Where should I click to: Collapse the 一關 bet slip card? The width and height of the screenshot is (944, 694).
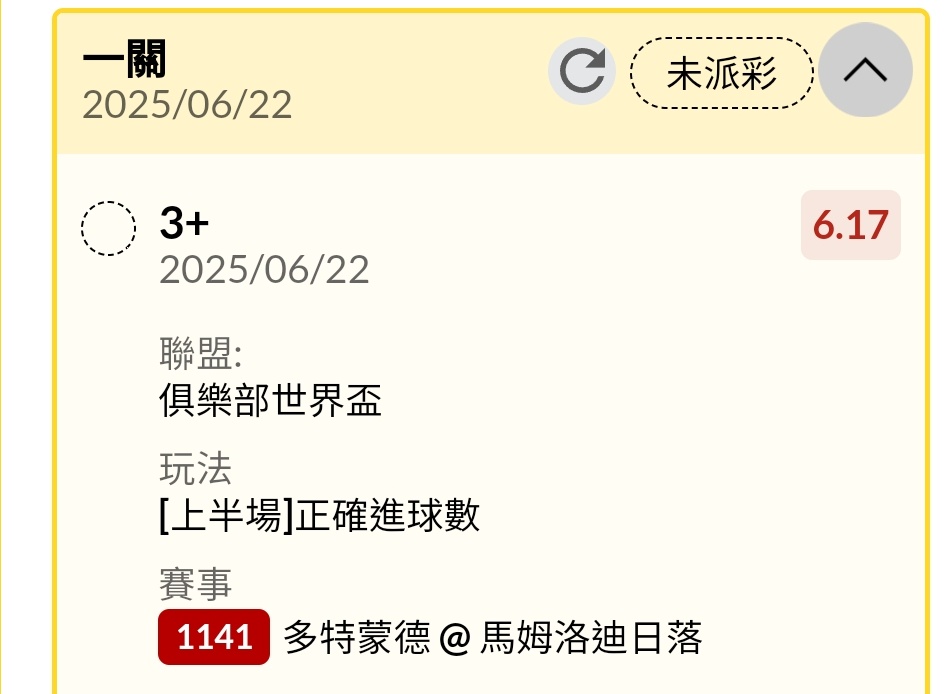point(865,71)
